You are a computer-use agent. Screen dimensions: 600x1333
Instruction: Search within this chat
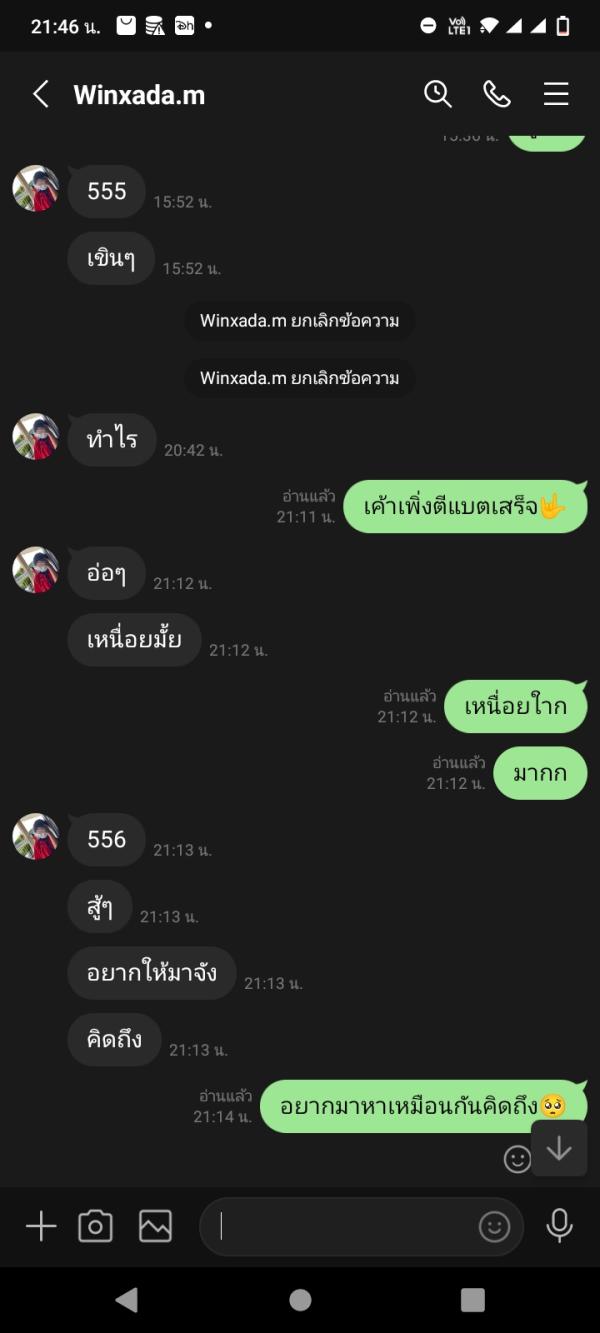coord(438,94)
